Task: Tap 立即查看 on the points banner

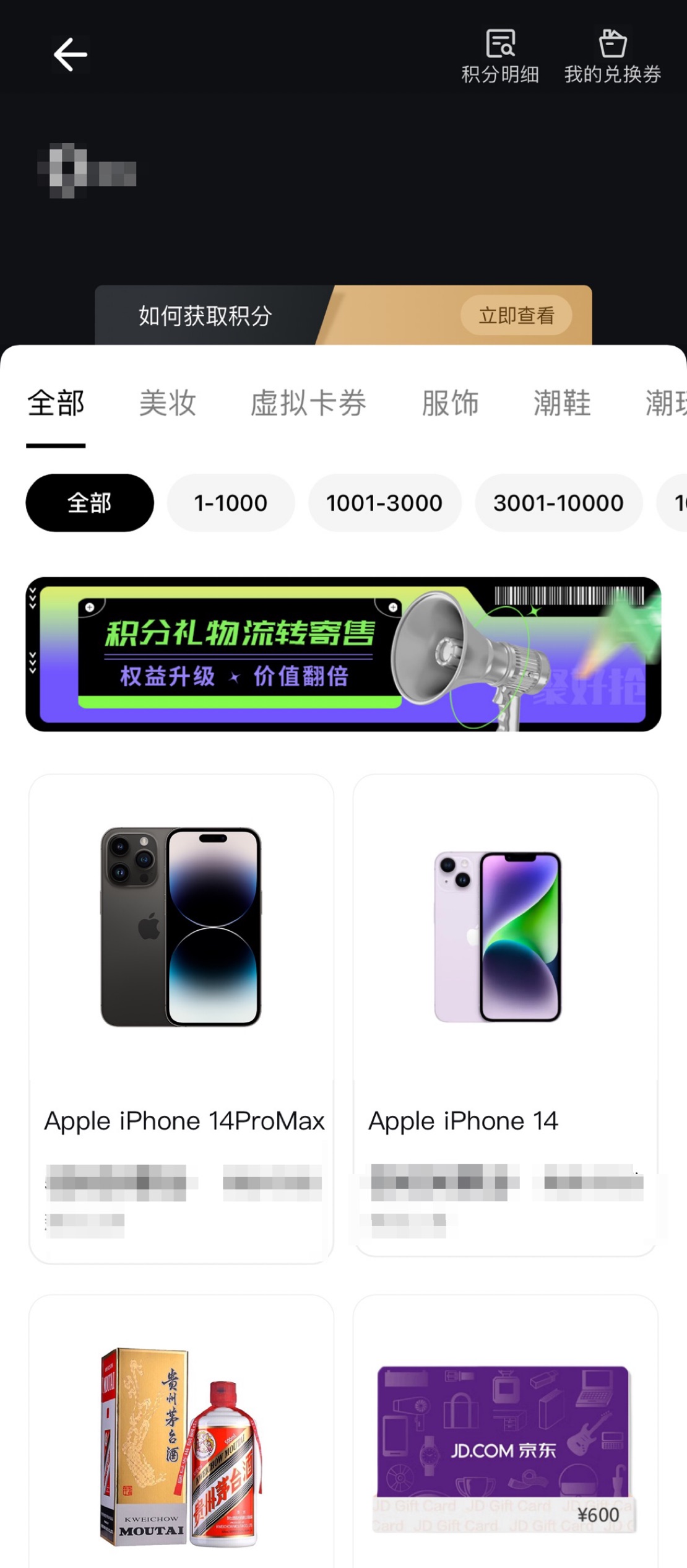Action: pos(516,316)
